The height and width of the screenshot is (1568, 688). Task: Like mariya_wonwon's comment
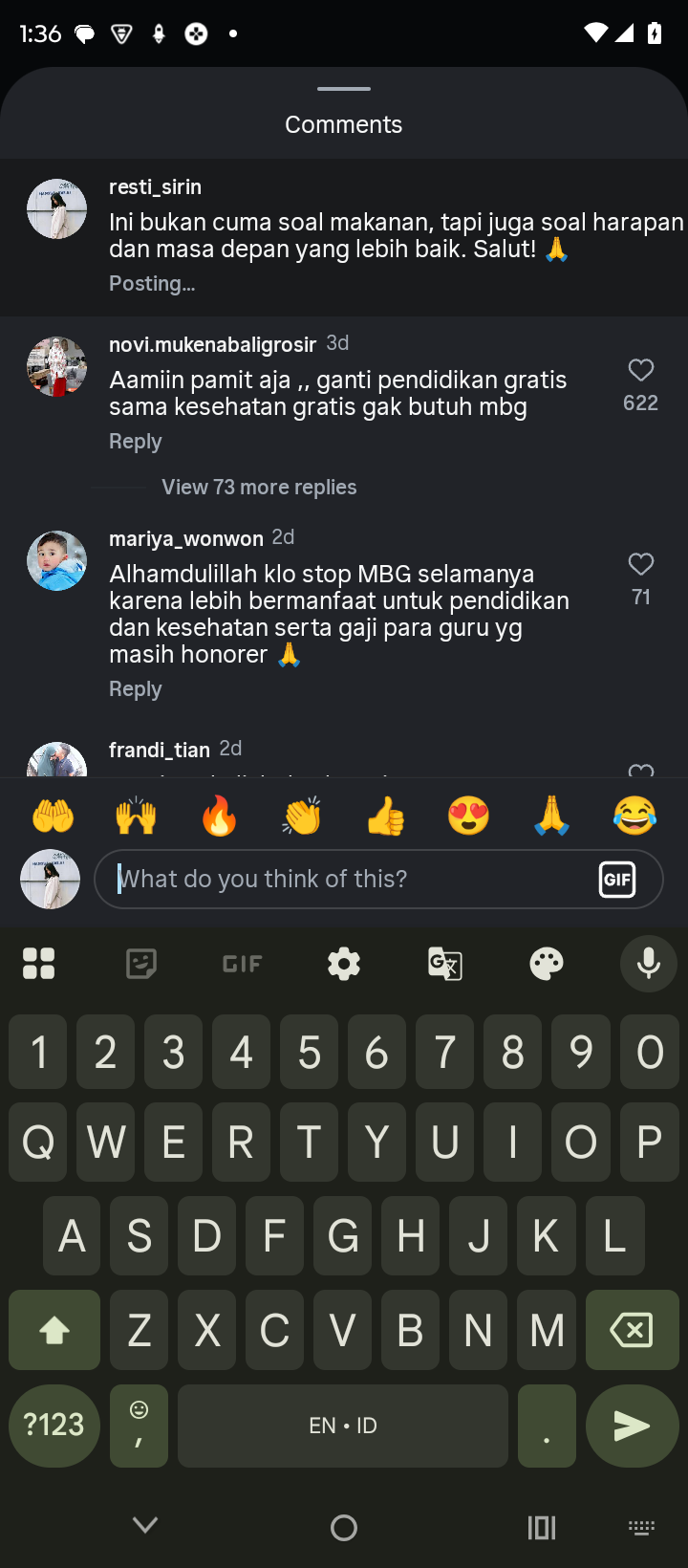click(x=640, y=565)
